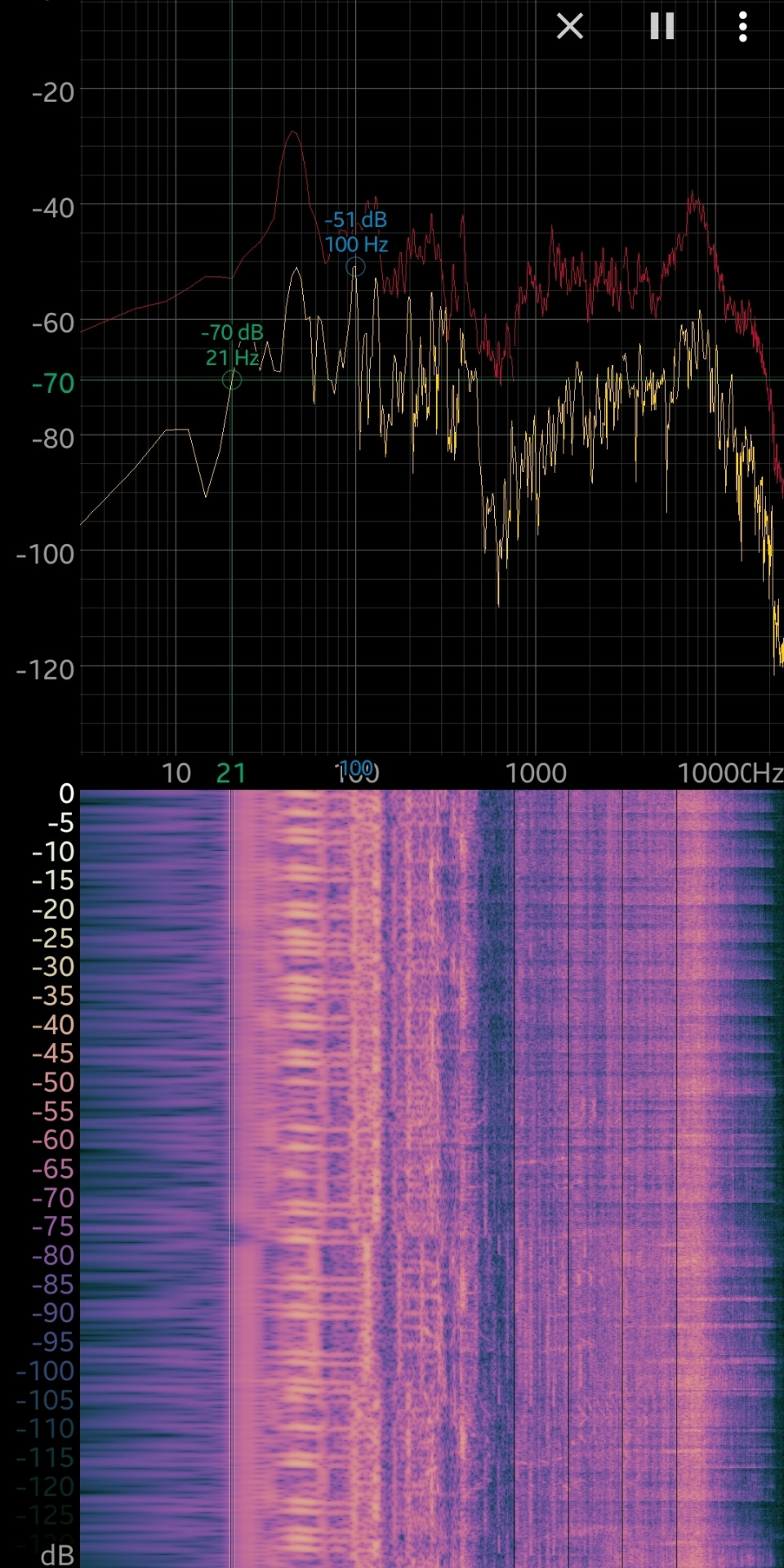This screenshot has height=1568, width=784.
Task: Pause the live spectrum analysis
Action: point(661,26)
